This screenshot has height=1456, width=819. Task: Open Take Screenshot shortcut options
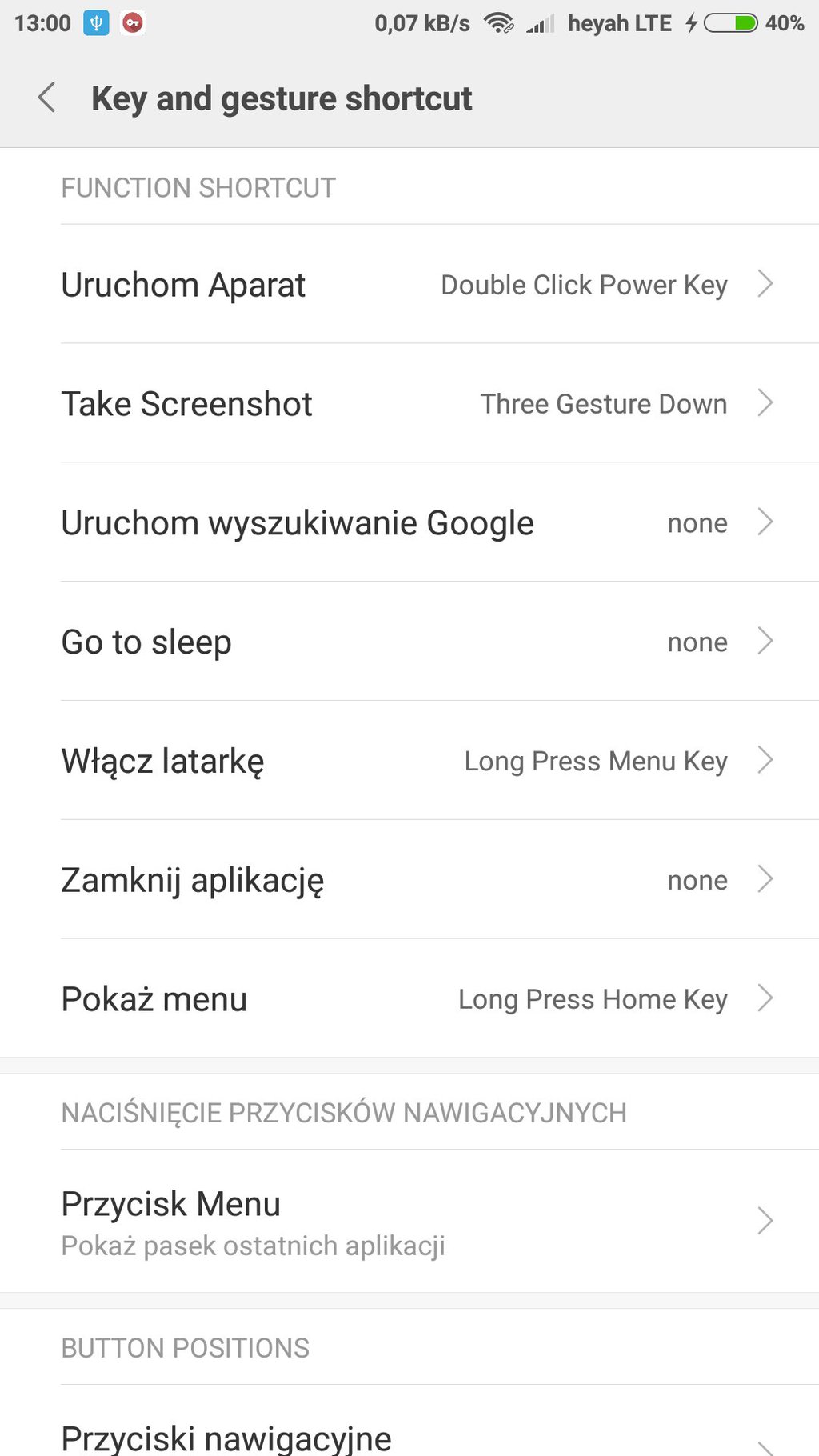[x=409, y=403]
